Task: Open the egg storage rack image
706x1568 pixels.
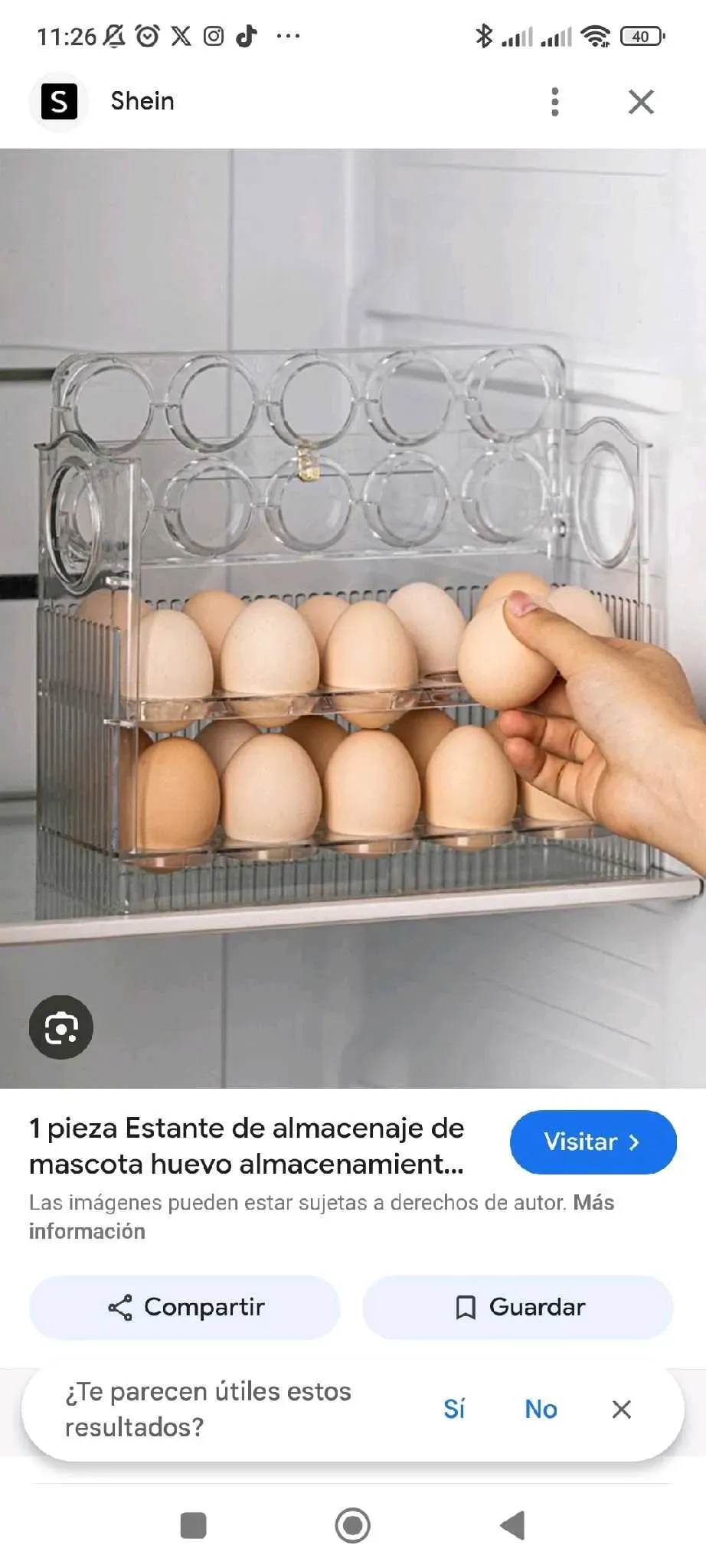Action: point(352,612)
